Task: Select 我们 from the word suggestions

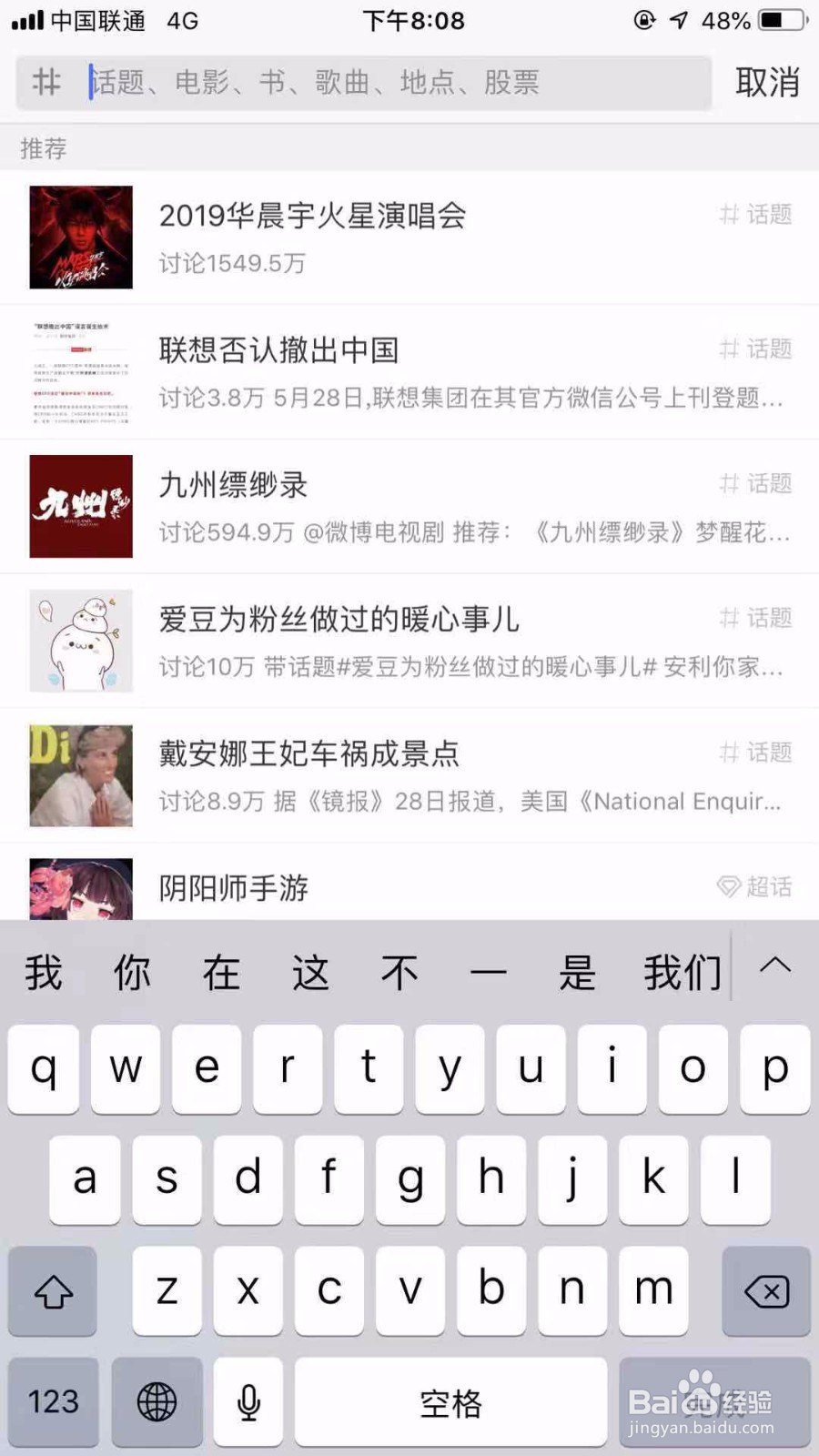Action: tap(681, 971)
